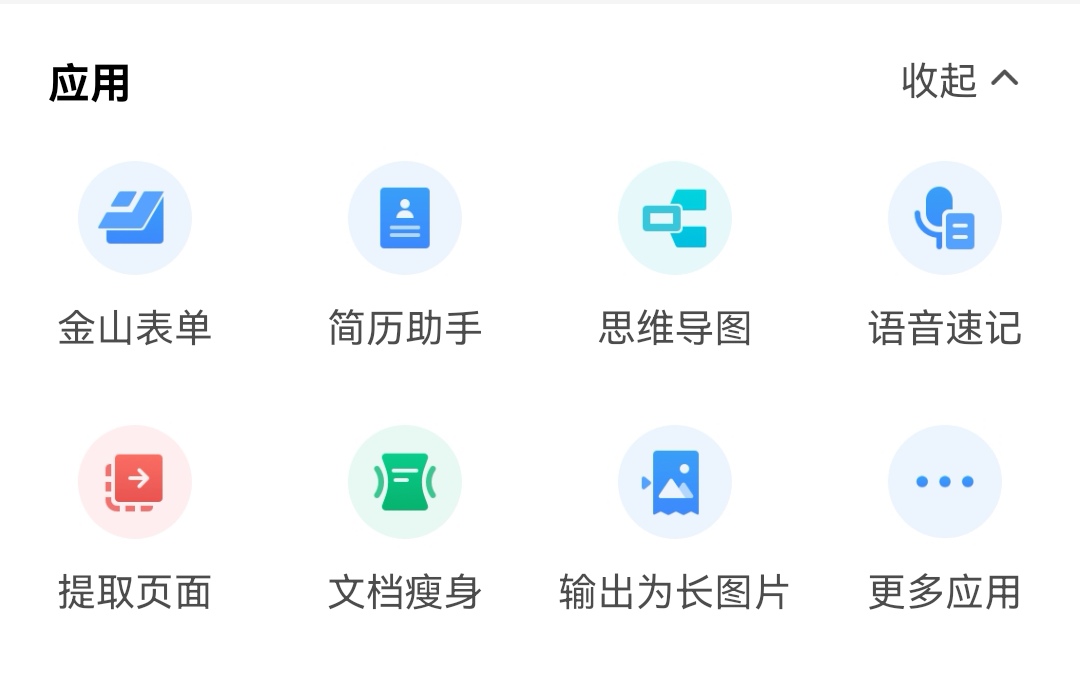Start 语音速记 voice notes
The image size is (1080, 683).
coord(944,219)
